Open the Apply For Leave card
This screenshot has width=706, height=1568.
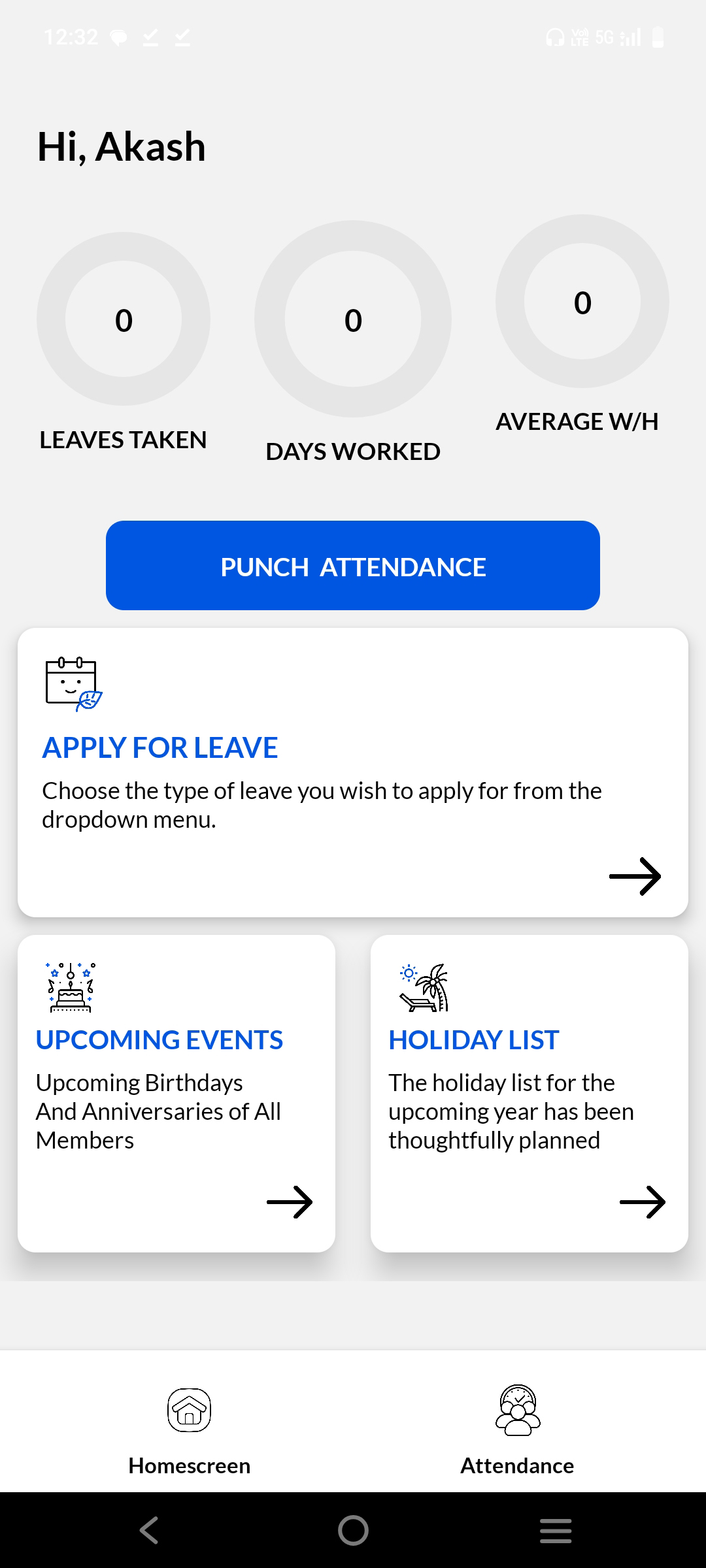[x=353, y=772]
